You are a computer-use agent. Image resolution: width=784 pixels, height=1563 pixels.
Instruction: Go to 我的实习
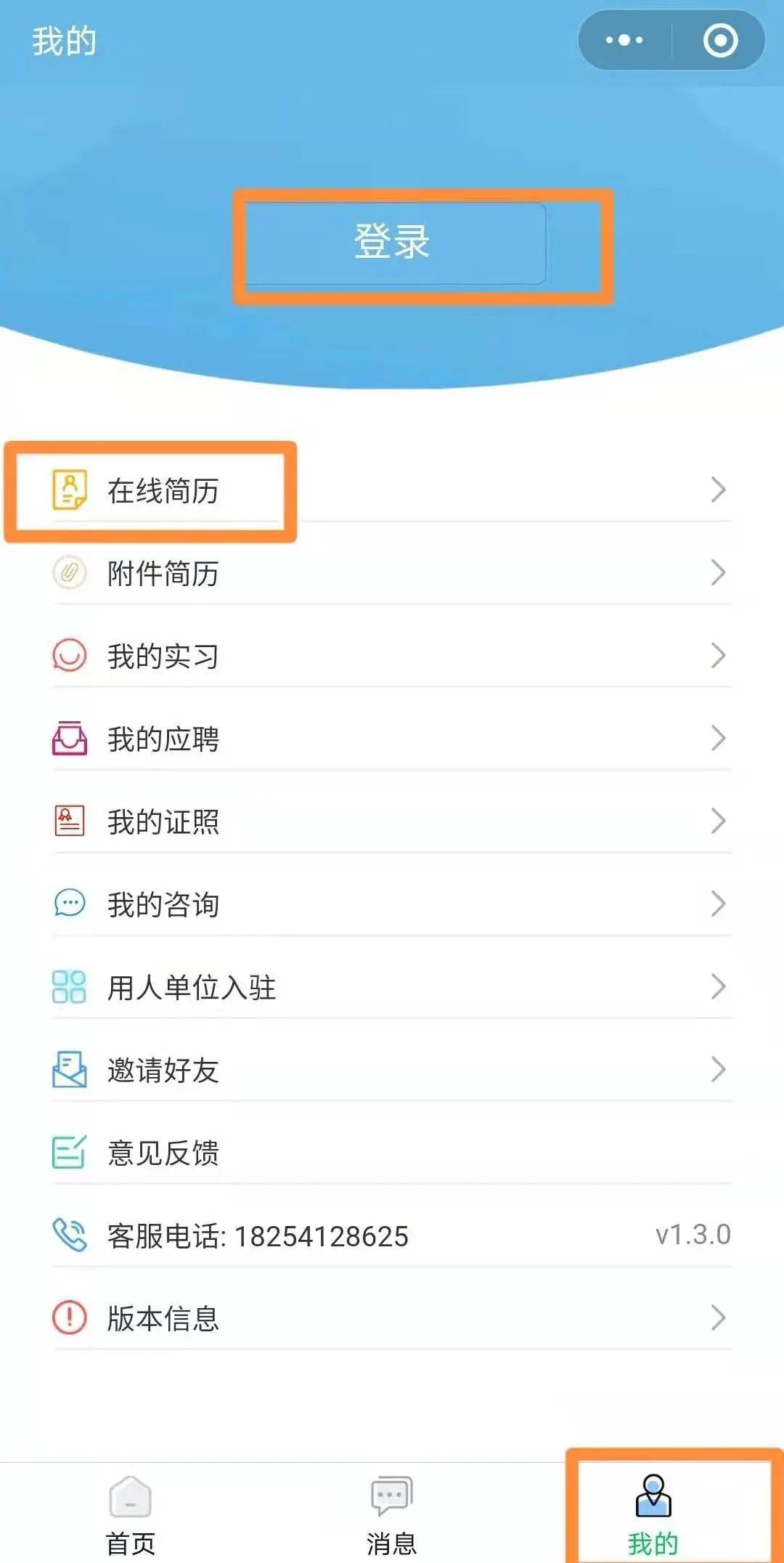tap(392, 656)
